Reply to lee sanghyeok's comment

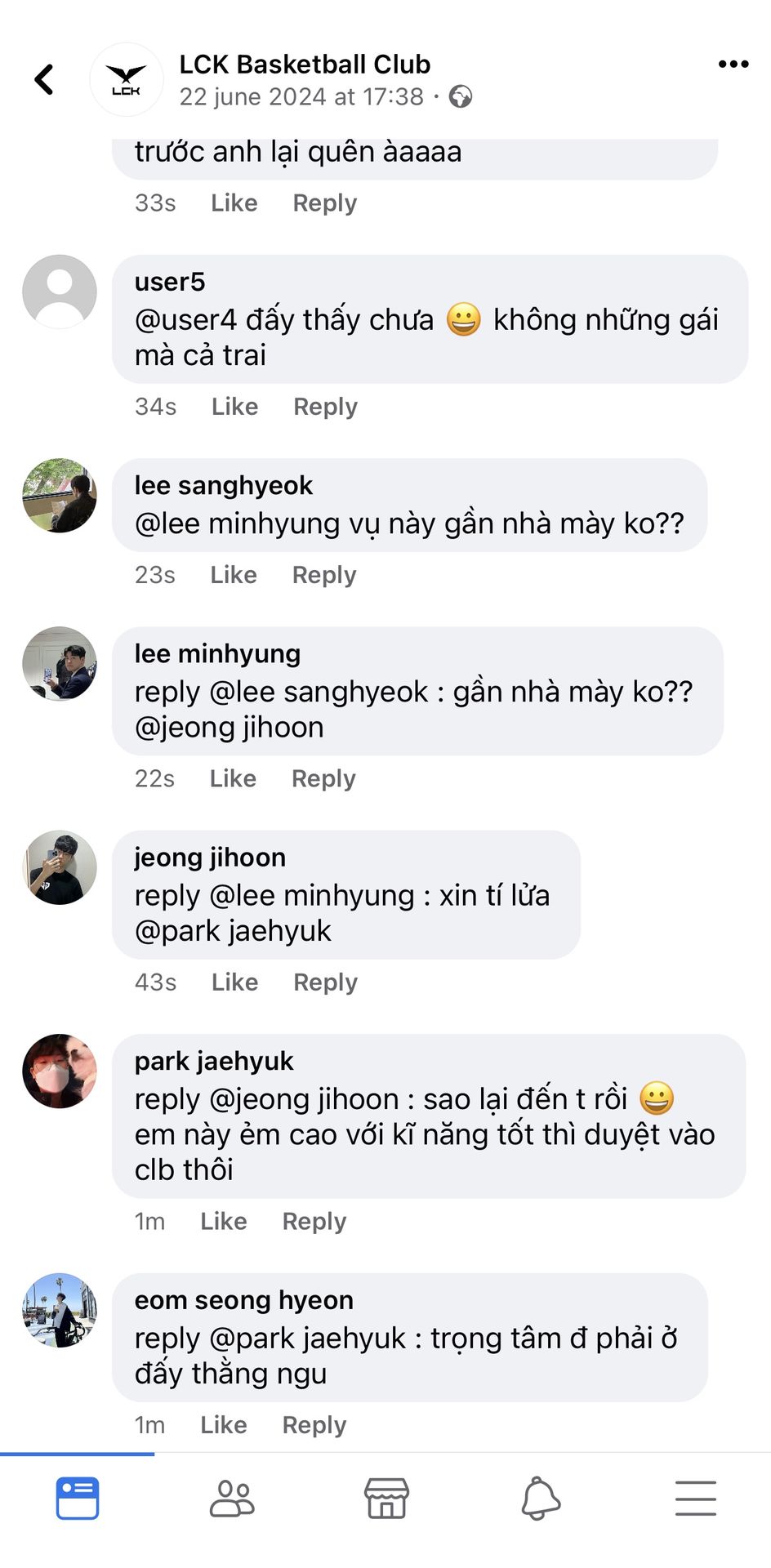point(324,575)
